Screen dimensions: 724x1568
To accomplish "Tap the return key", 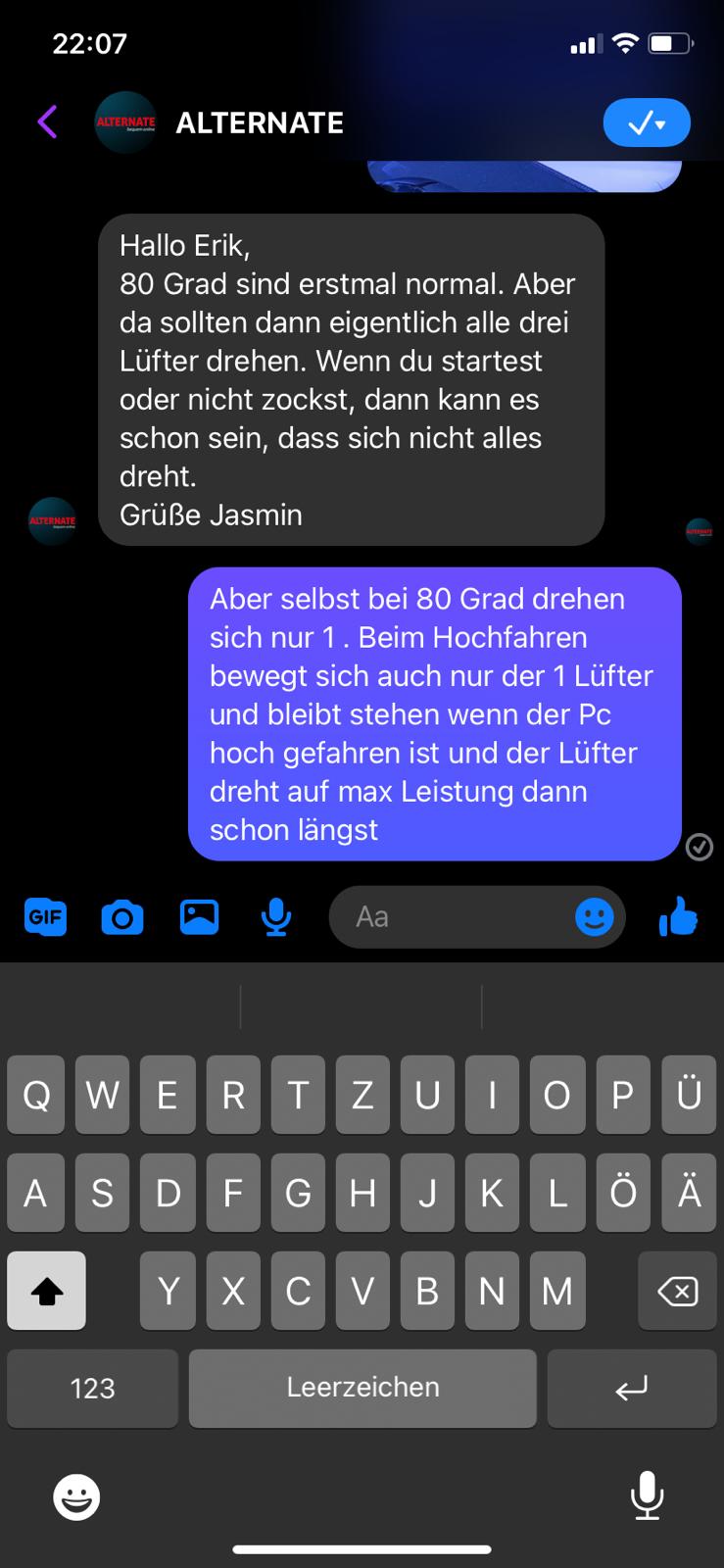I will [x=632, y=1388].
